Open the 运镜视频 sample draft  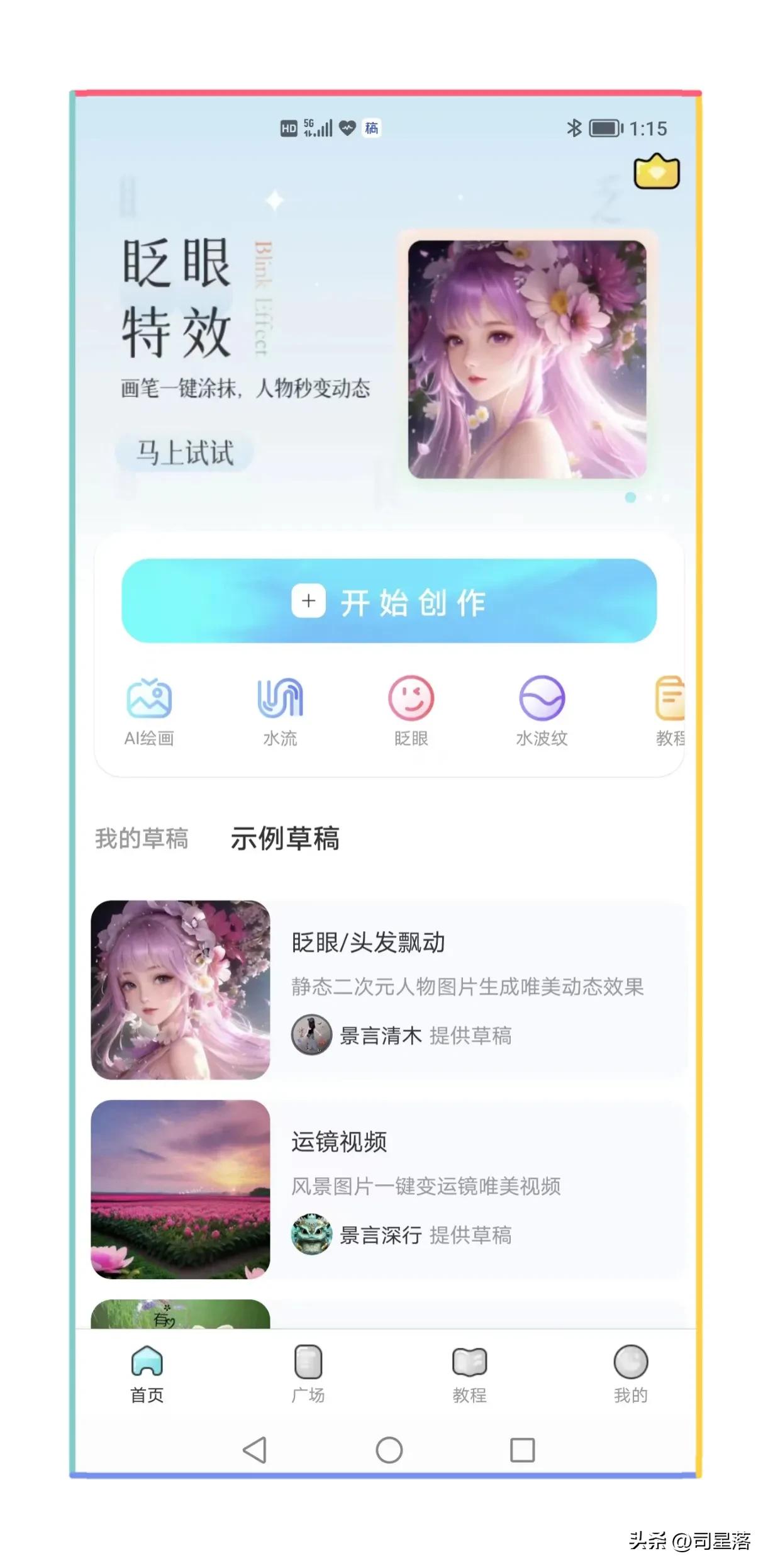point(389,1189)
